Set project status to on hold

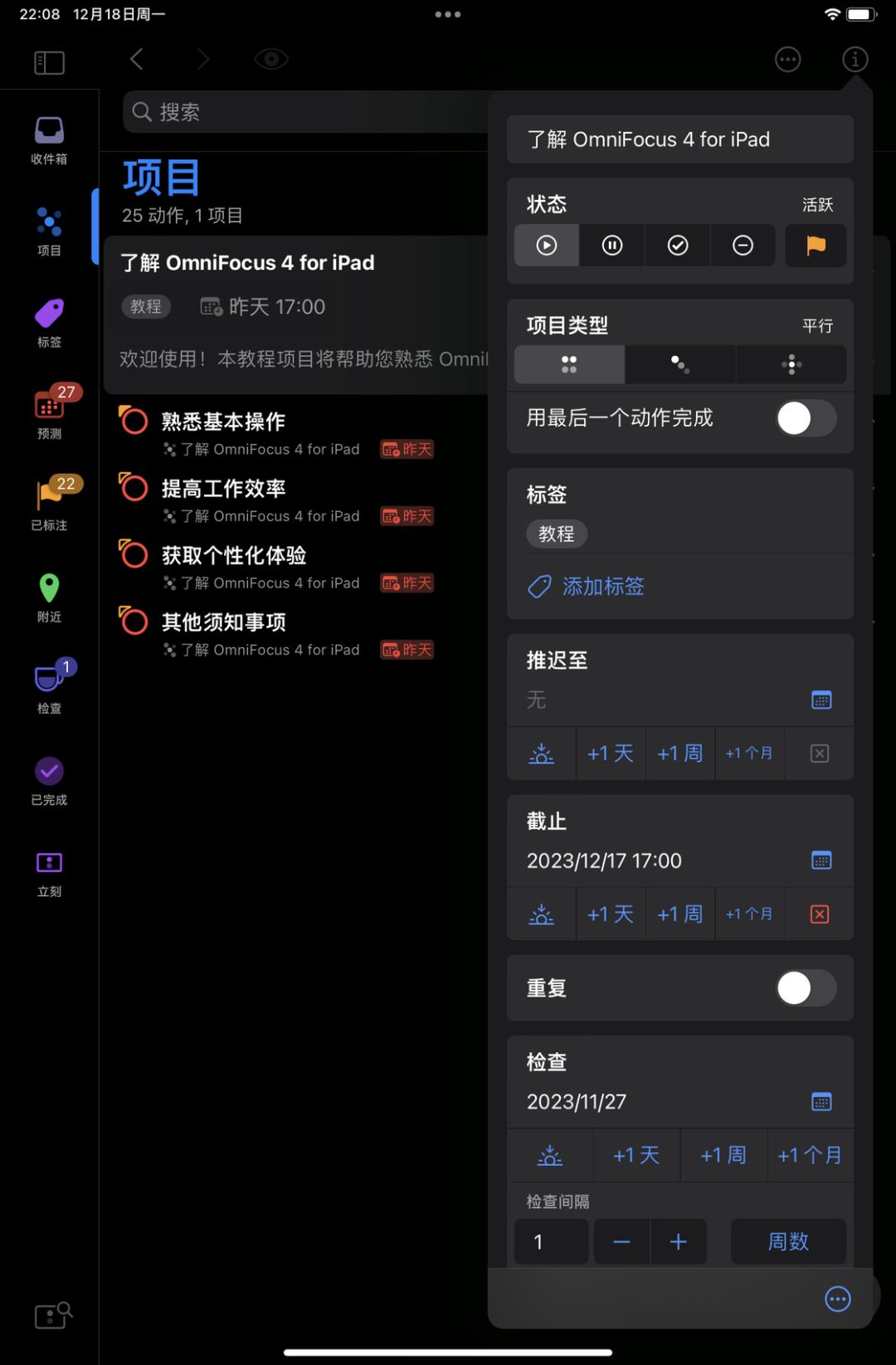click(x=612, y=246)
